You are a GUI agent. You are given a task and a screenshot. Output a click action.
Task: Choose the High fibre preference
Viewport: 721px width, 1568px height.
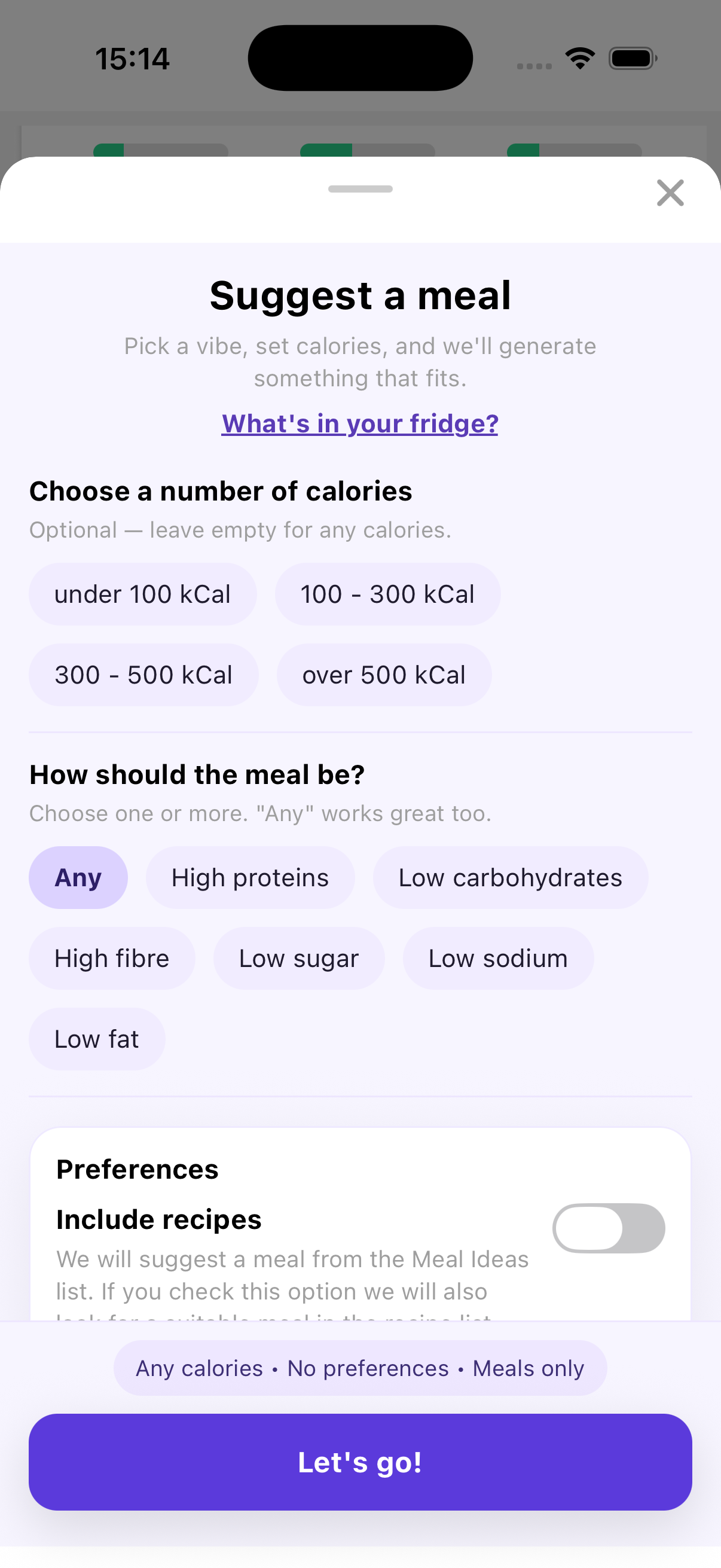coord(112,957)
